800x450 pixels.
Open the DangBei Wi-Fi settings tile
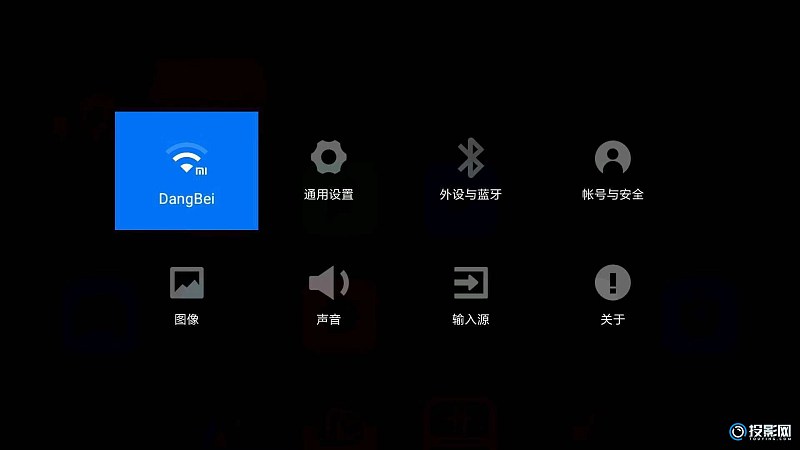pos(187,171)
